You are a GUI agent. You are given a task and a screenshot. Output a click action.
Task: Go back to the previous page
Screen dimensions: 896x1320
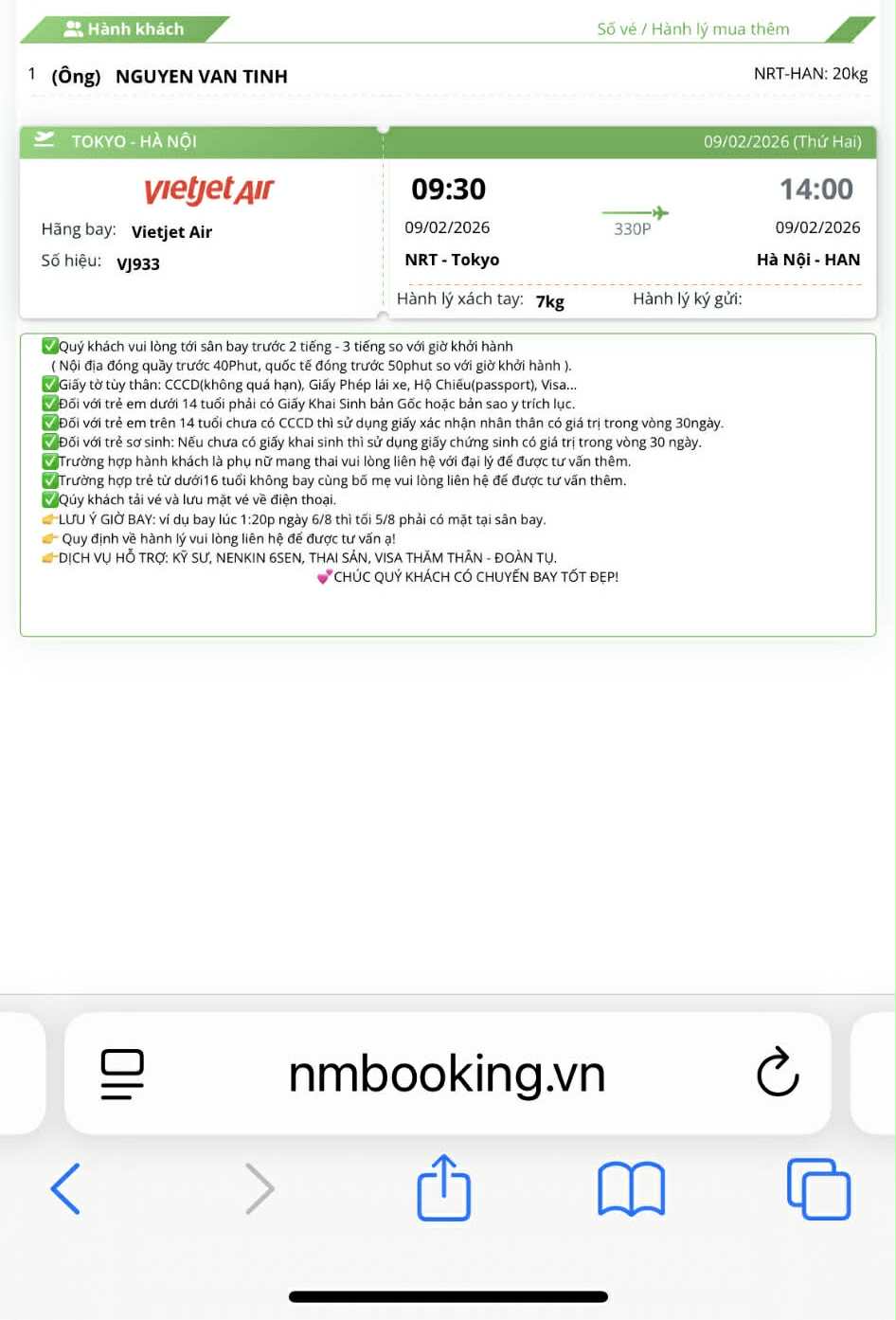[x=65, y=1188]
